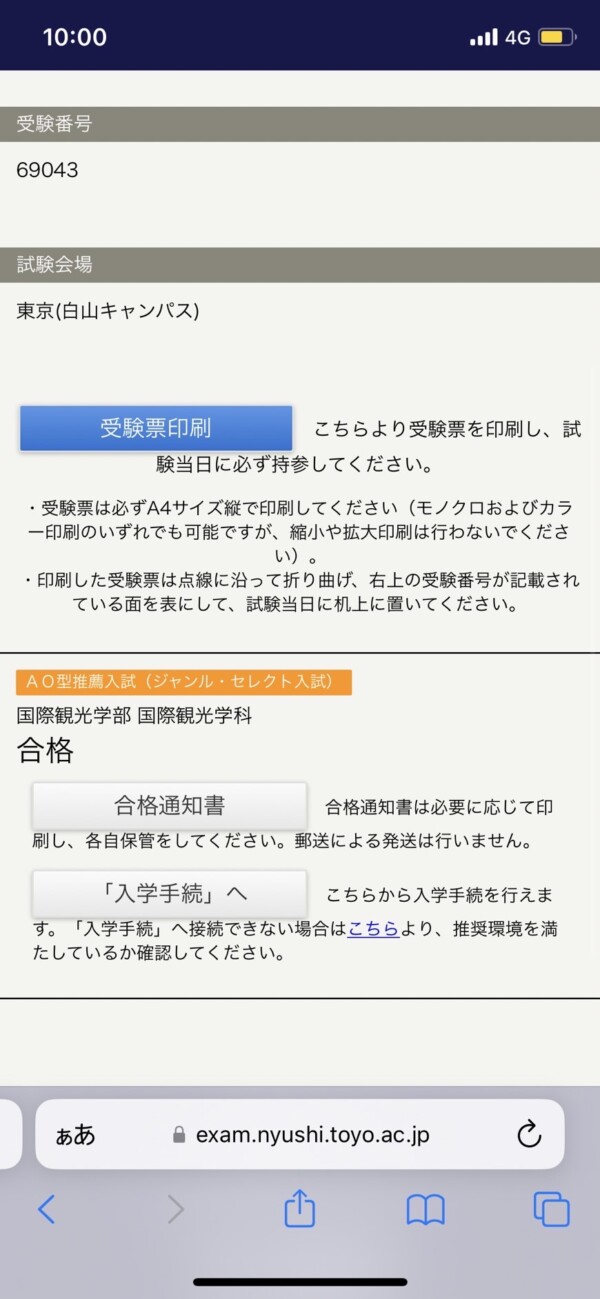Go back to the previous page
The height and width of the screenshot is (1299, 600).
coord(47,1210)
